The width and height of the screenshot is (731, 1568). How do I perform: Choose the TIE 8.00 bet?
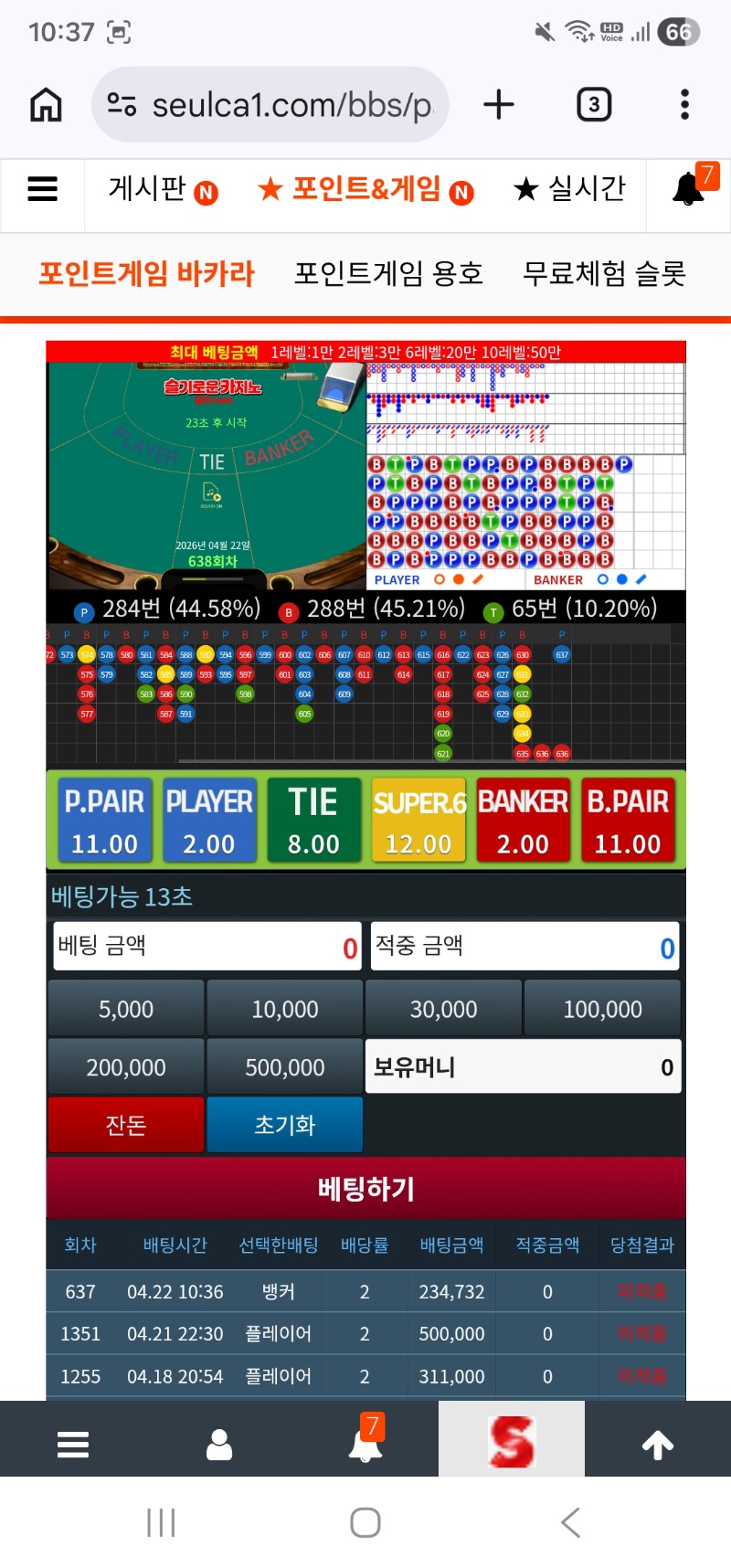(x=313, y=821)
